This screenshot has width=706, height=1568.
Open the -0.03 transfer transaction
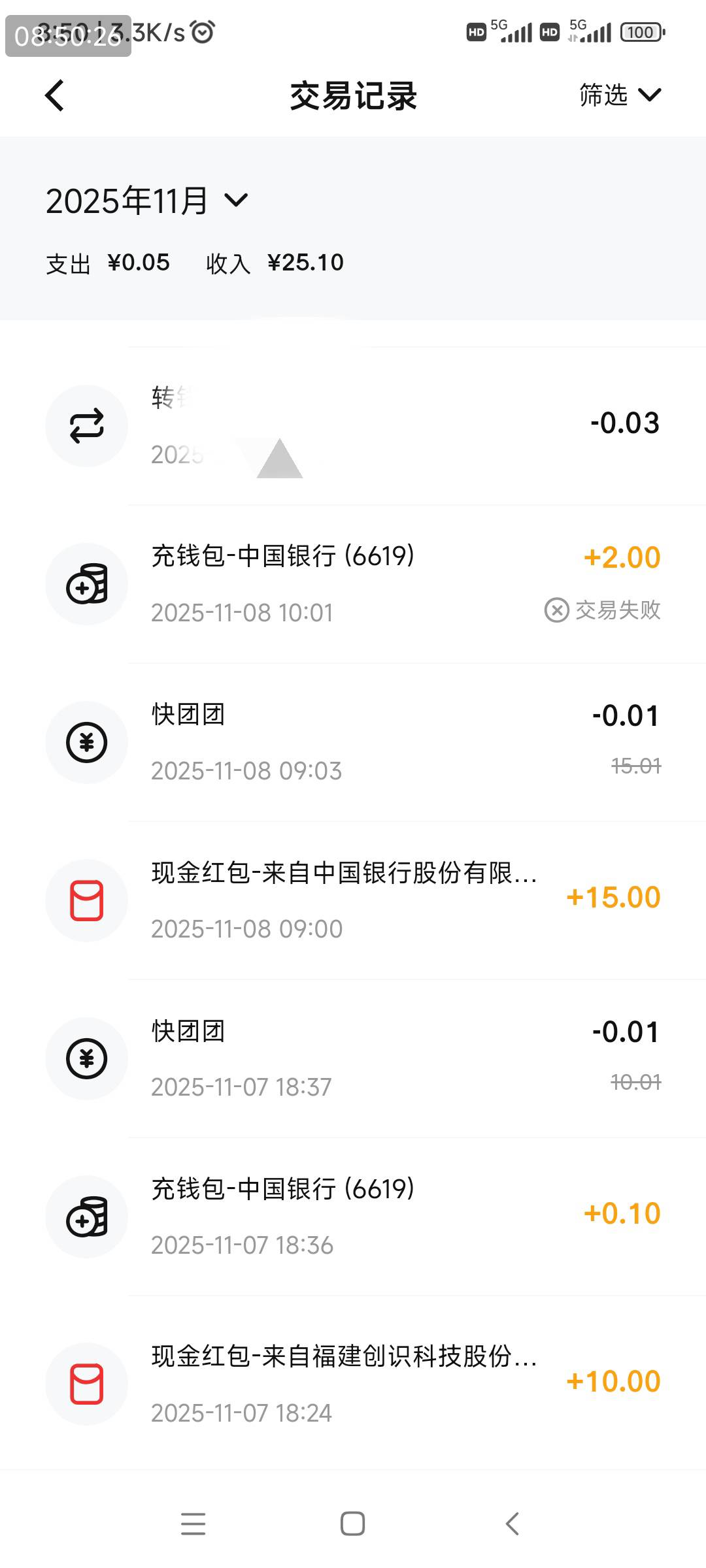pos(392,426)
